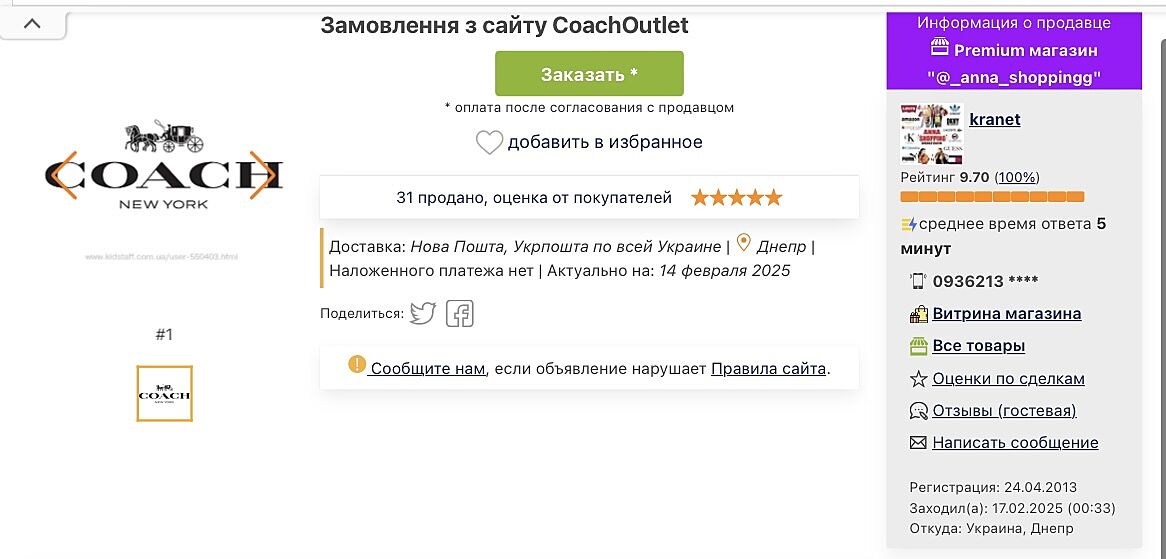Select the #1 Coach image thumbnail

coord(164,393)
